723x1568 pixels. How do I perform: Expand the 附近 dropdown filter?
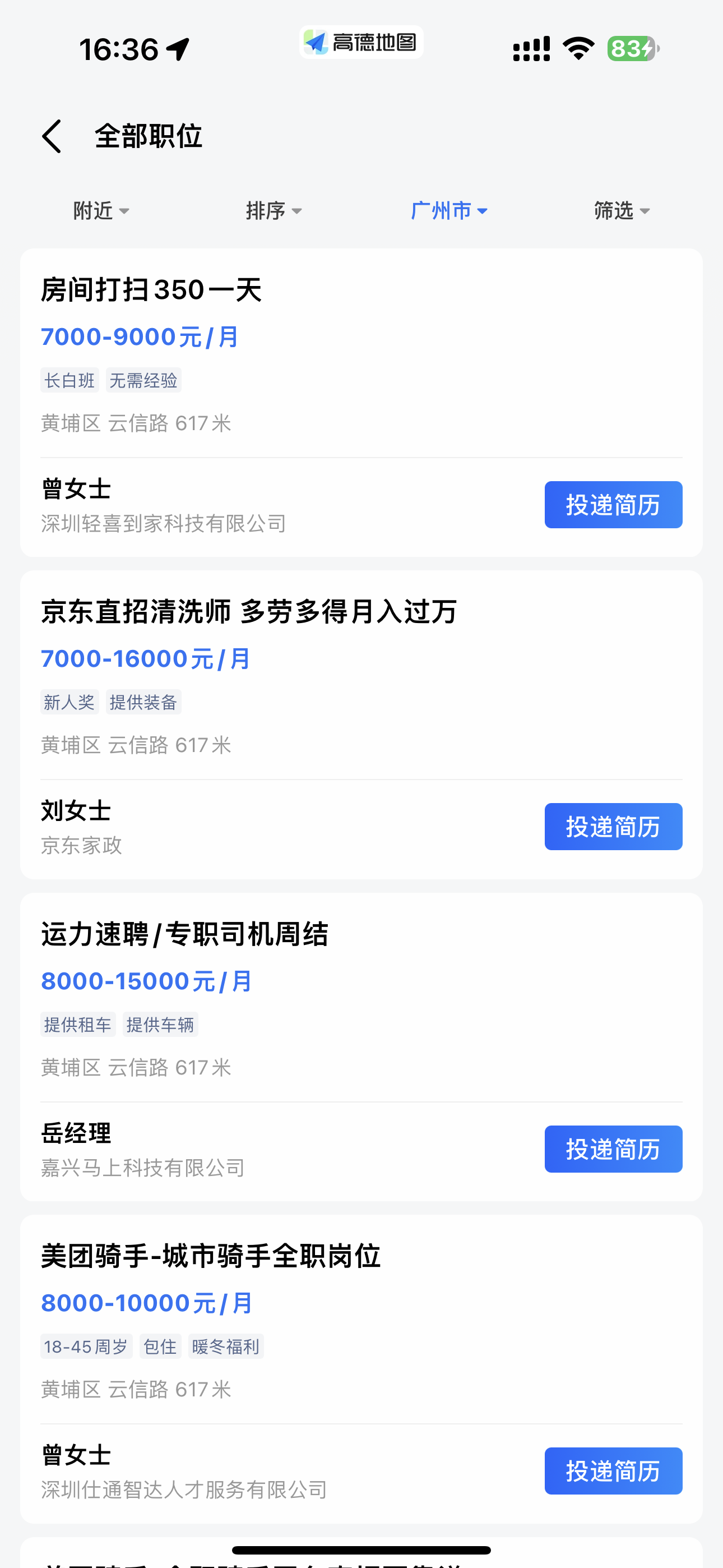tap(101, 211)
